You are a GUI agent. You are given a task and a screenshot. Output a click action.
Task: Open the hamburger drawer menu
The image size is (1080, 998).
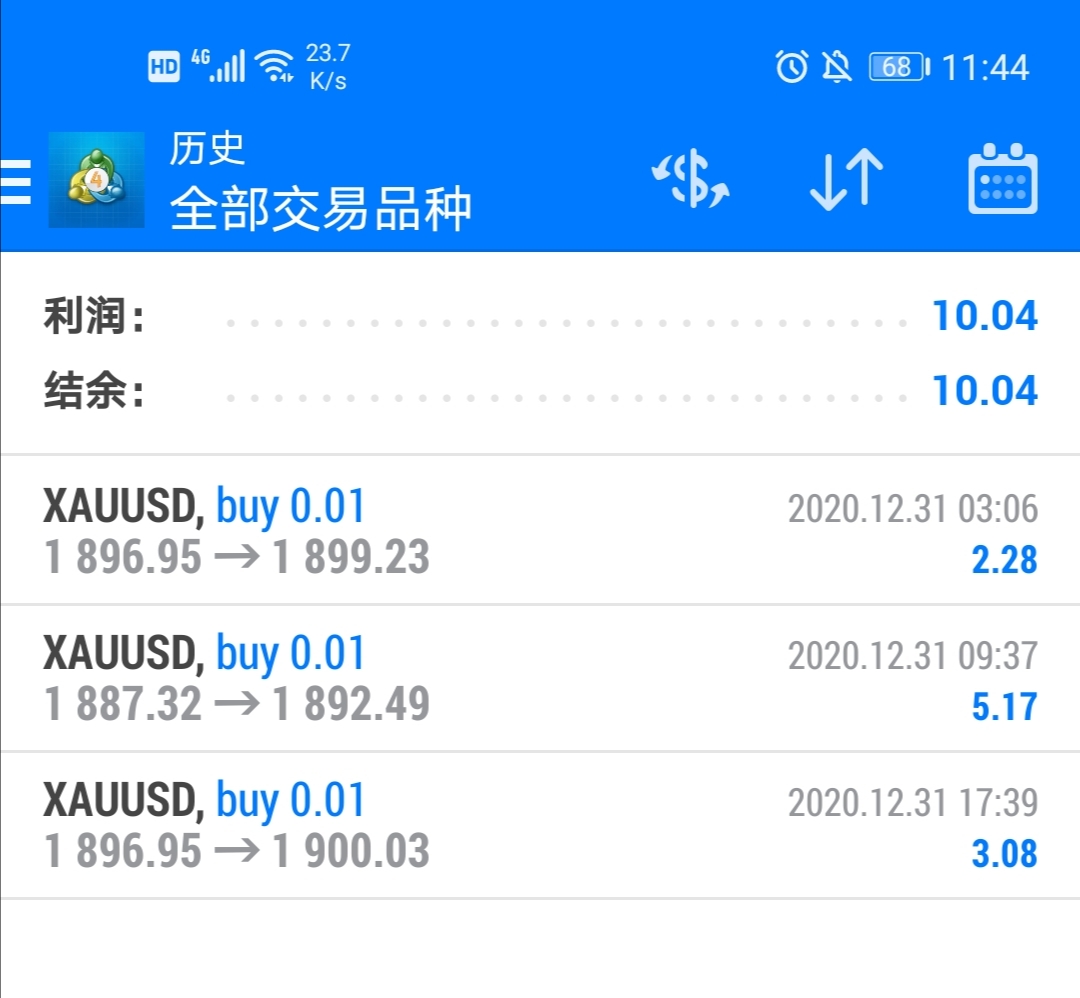[x=16, y=182]
